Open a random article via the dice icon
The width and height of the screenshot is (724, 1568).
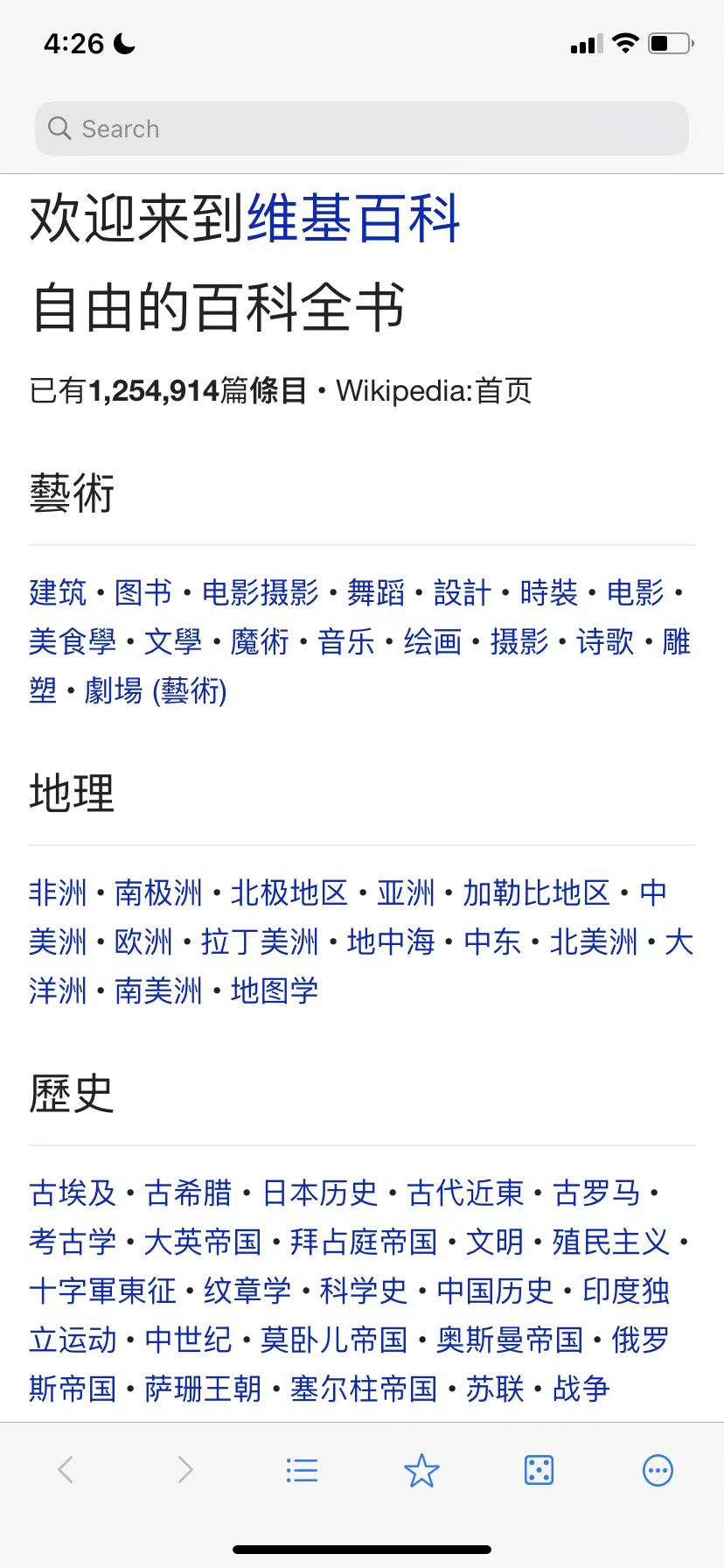point(538,1469)
